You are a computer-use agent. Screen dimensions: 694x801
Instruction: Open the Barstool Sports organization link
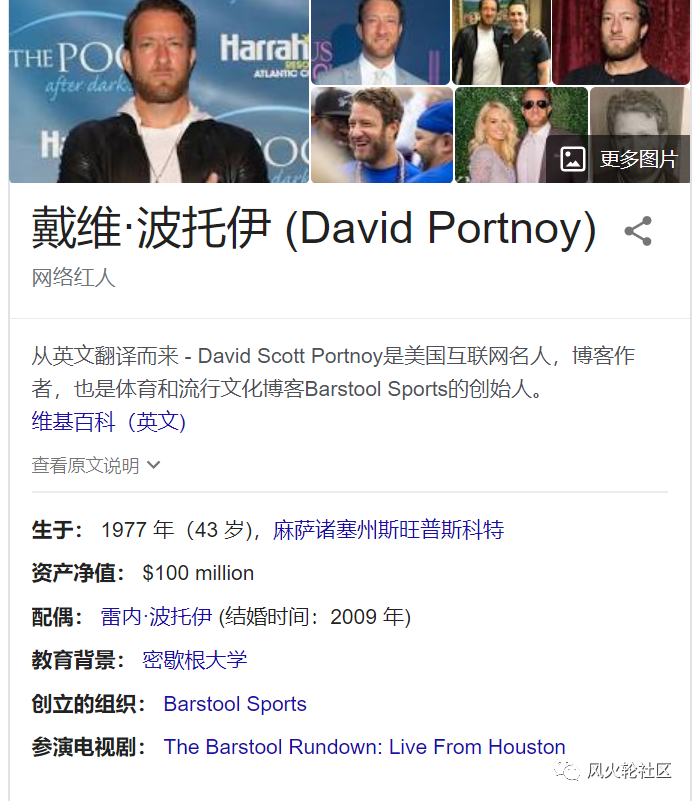235,704
